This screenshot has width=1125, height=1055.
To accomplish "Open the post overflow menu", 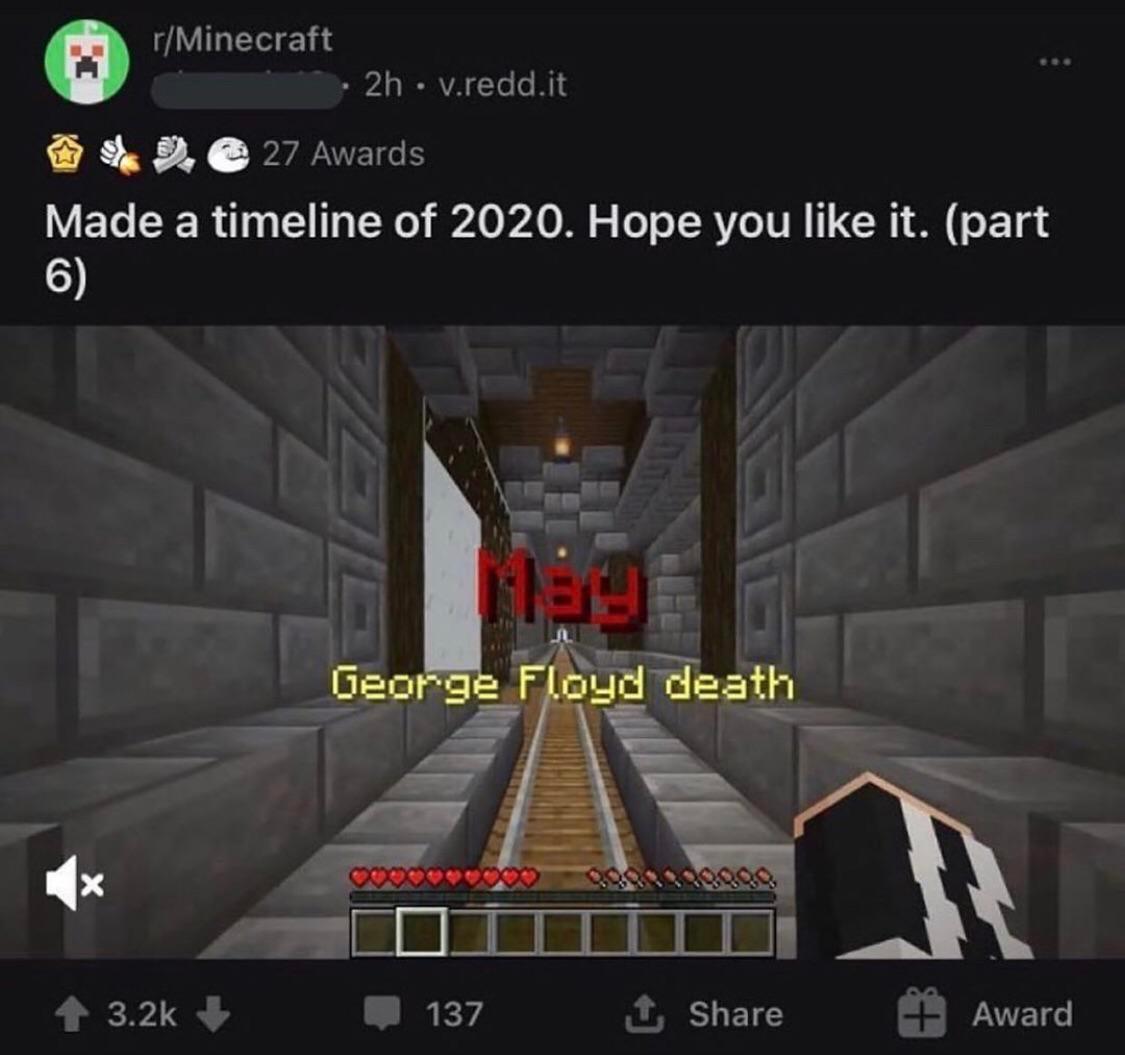I will coord(1055,63).
